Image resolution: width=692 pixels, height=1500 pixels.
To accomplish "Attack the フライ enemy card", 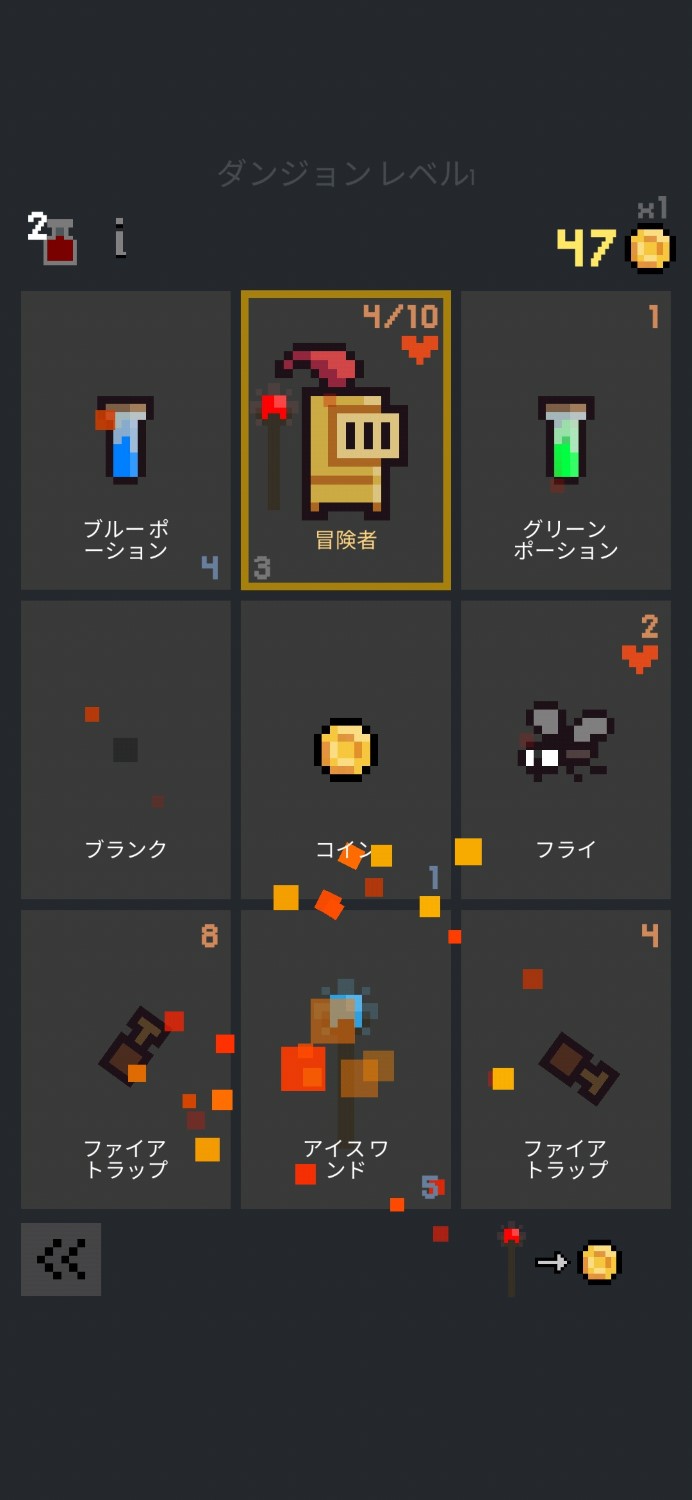I will tap(566, 750).
